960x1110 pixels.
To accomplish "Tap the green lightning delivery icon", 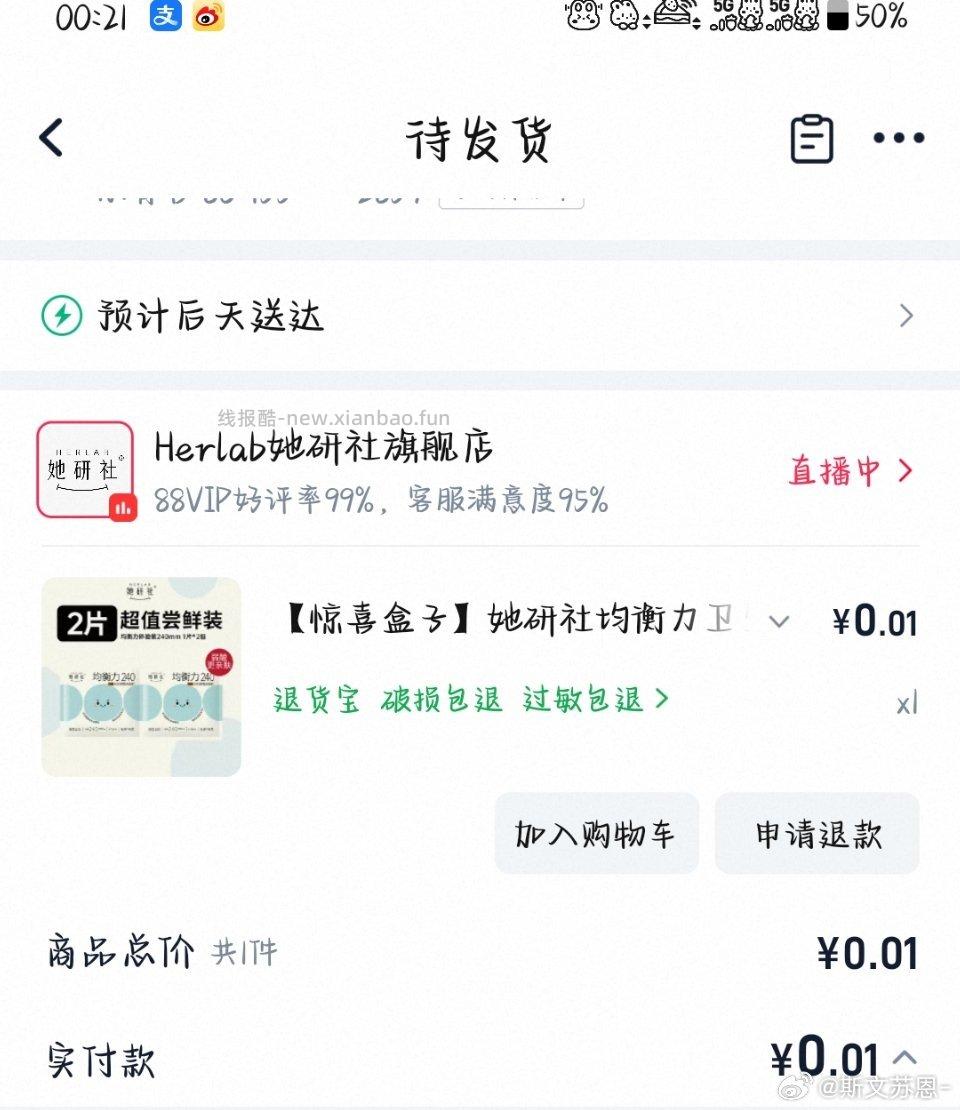I will 63,315.
